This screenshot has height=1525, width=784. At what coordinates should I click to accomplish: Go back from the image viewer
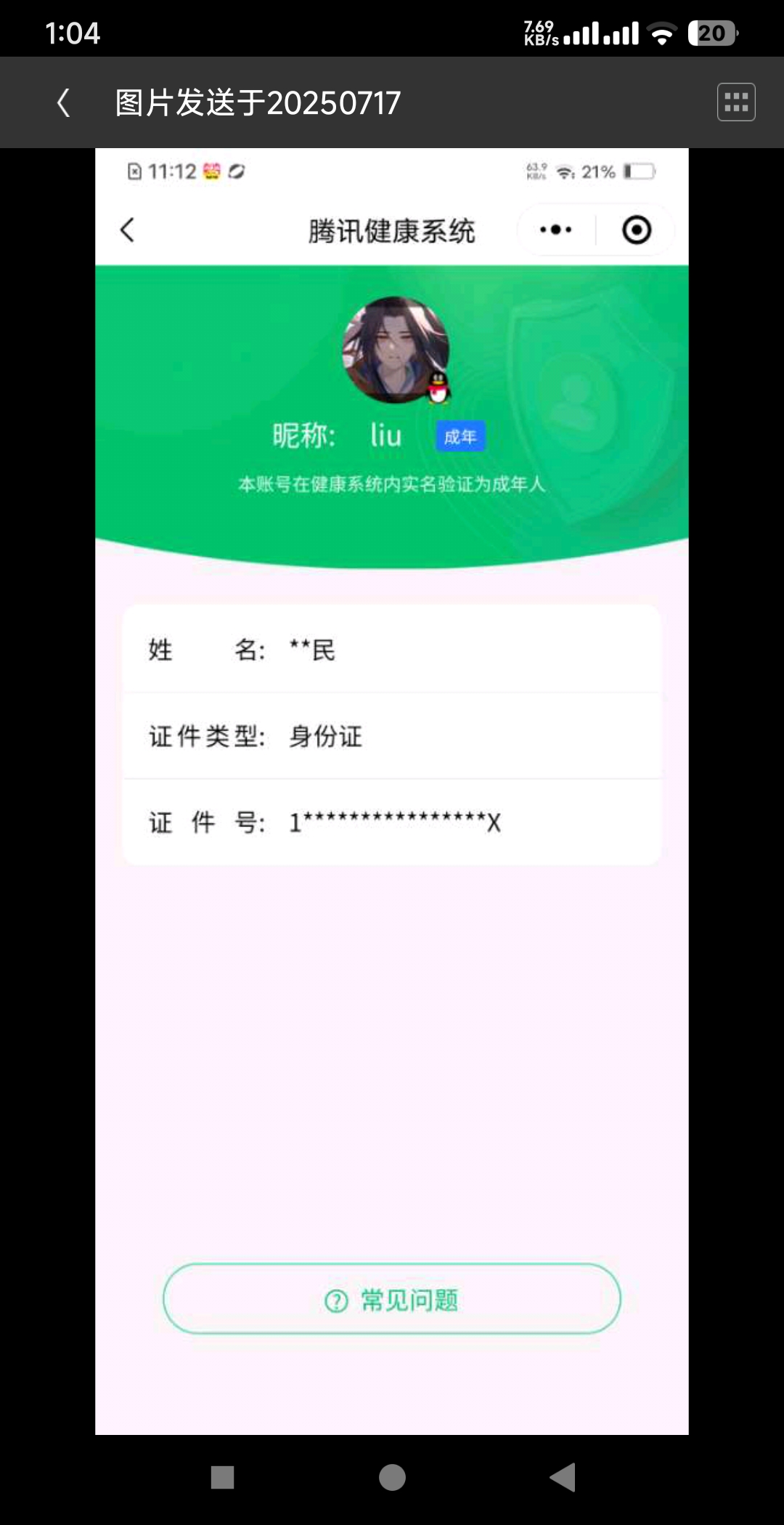(x=64, y=102)
